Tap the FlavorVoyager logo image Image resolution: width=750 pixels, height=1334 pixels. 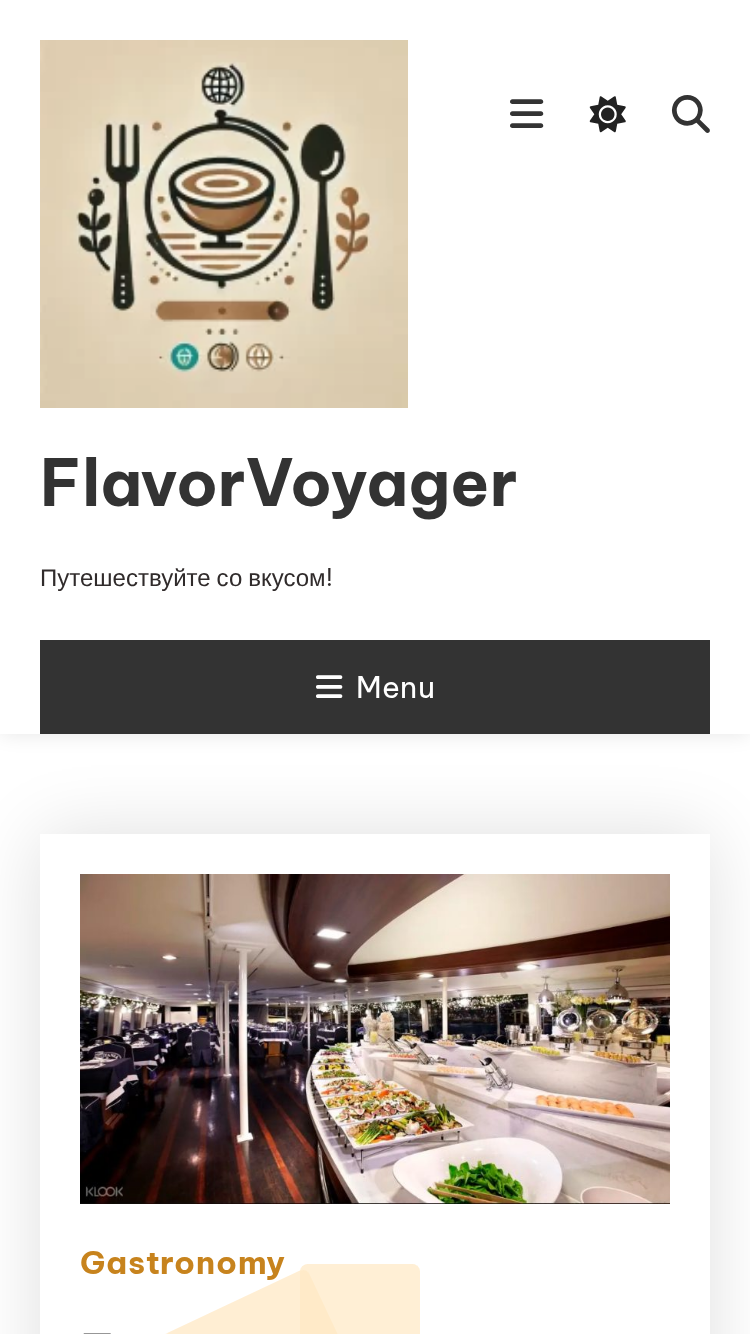(x=224, y=224)
